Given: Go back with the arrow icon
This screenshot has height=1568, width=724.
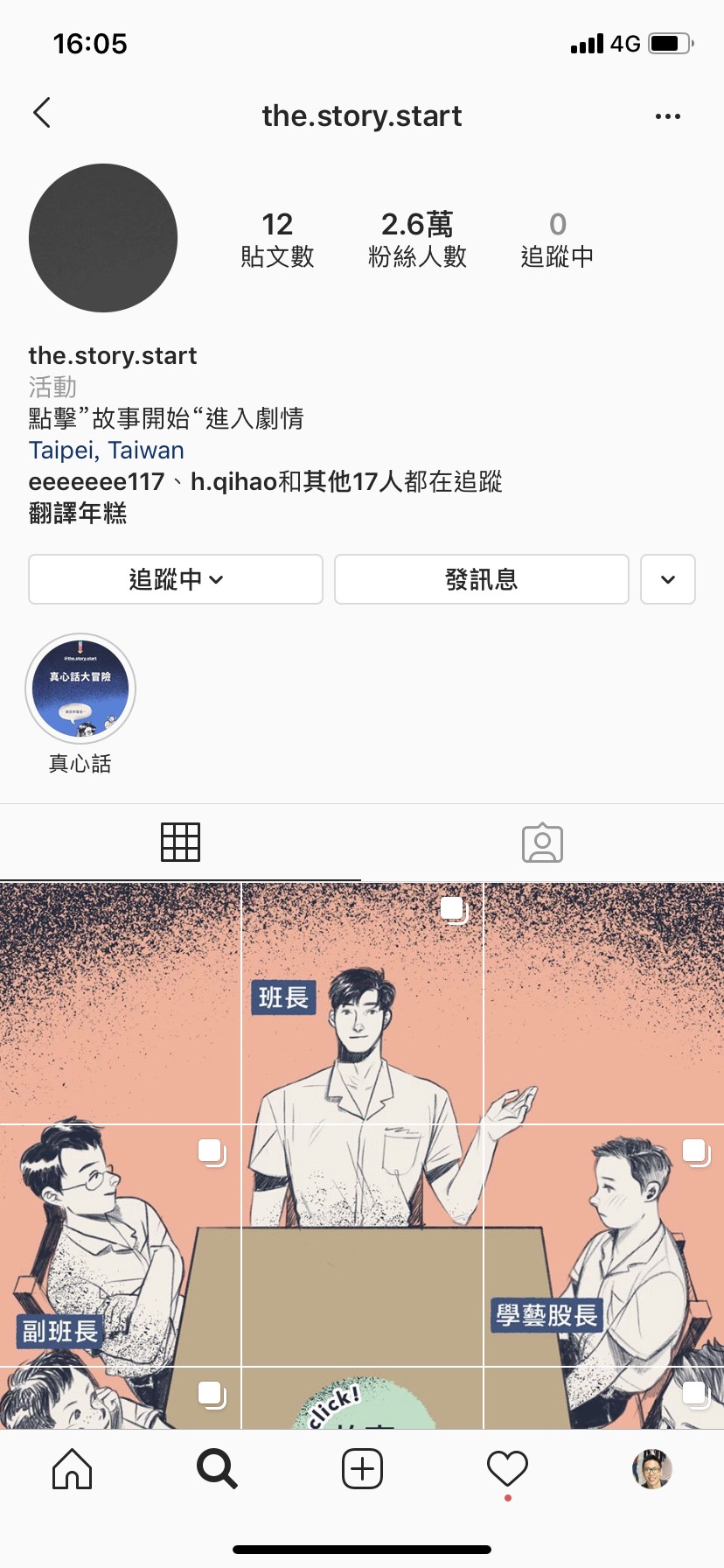Looking at the screenshot, I should (42, 114).
